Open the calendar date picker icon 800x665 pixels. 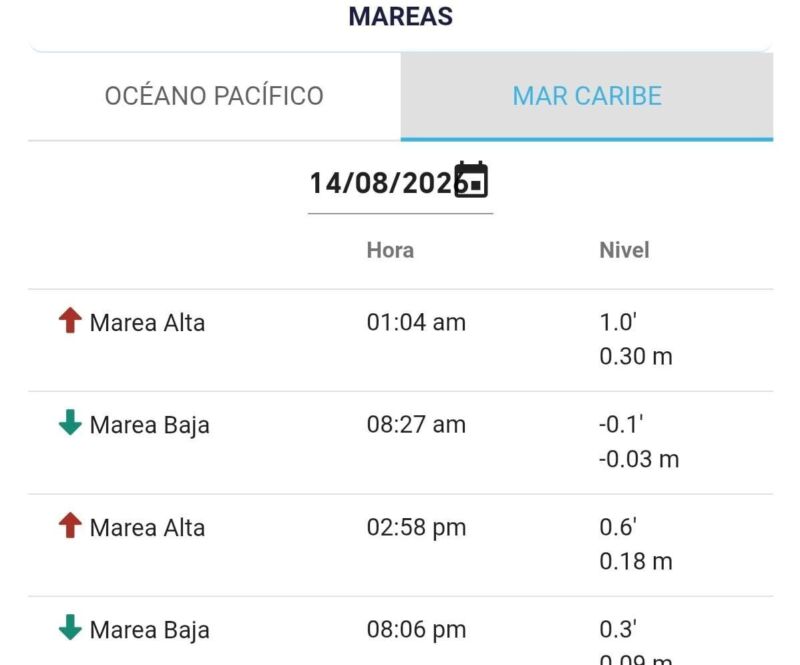(471, 180)
